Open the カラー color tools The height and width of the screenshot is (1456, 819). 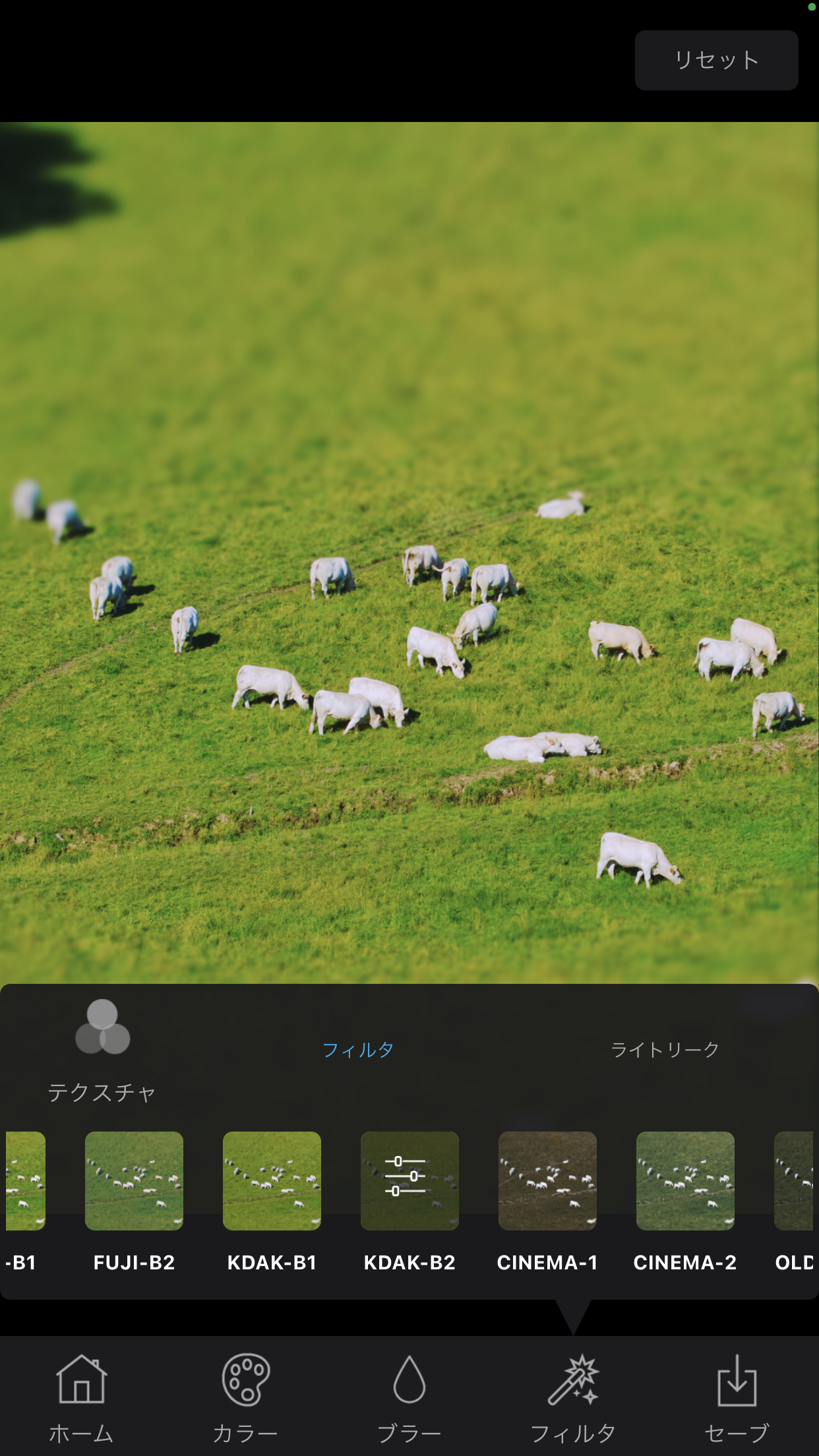point(245,1397)
